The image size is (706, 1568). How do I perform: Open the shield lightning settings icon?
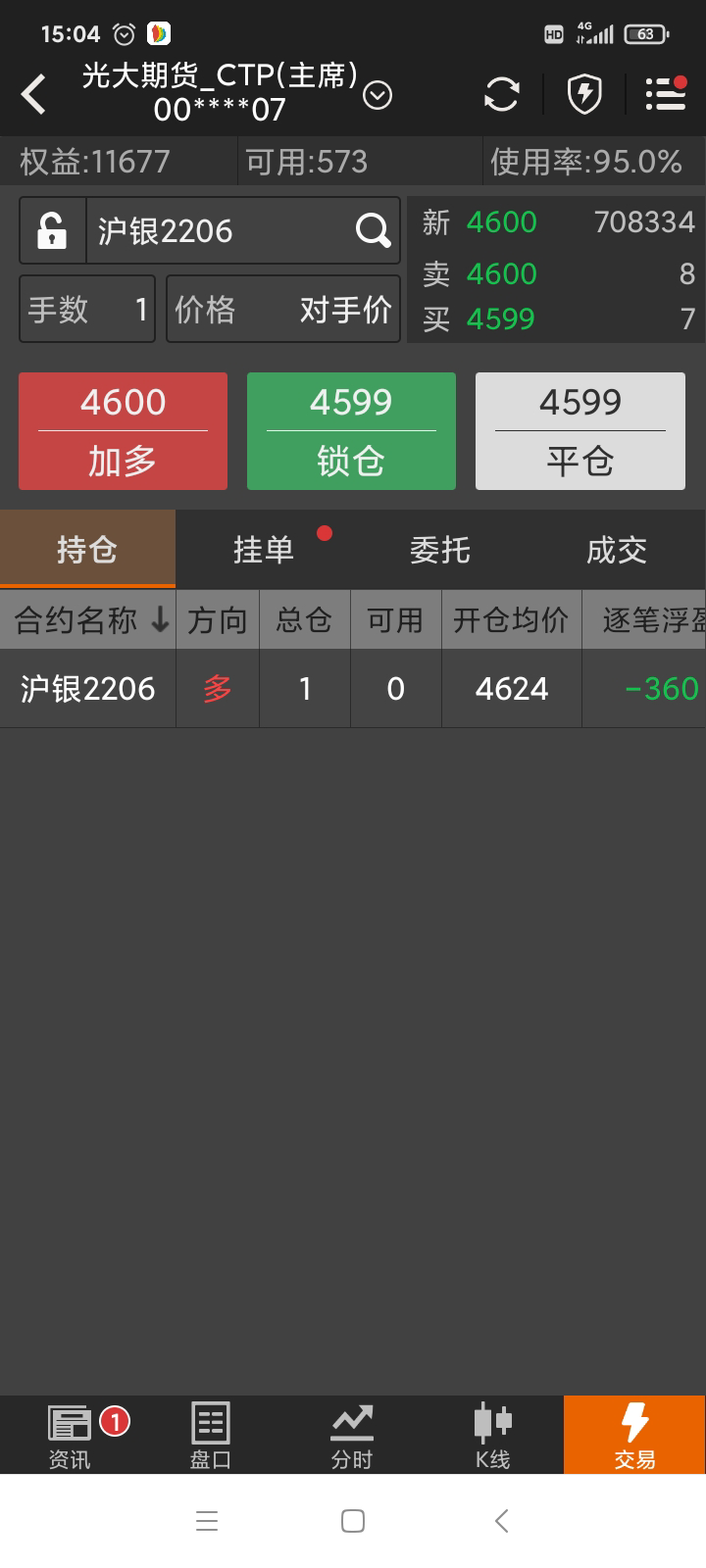584,94
